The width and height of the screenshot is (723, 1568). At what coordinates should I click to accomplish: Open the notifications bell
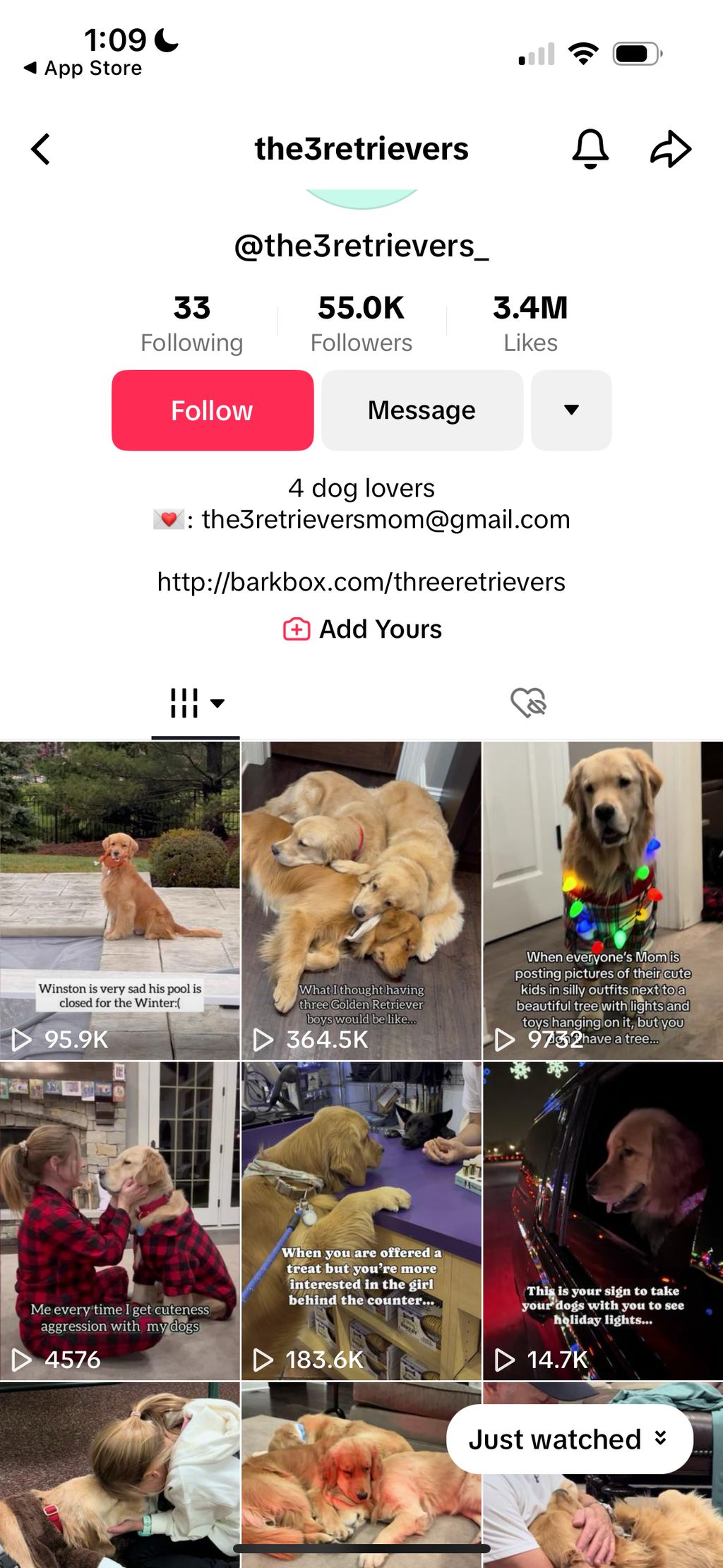click(590, 149)
